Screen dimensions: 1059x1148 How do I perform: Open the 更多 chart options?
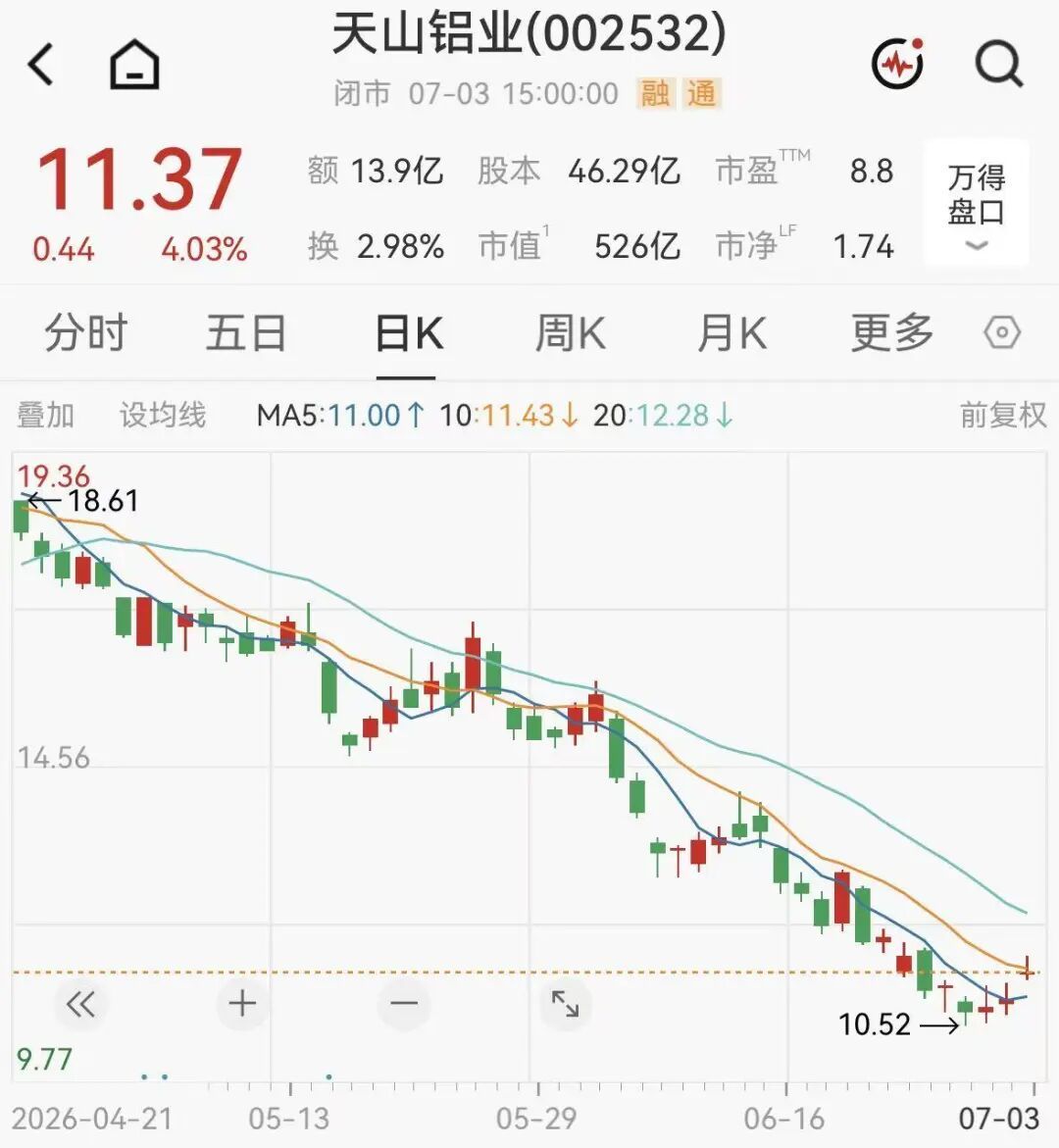[x=892, y=333]
